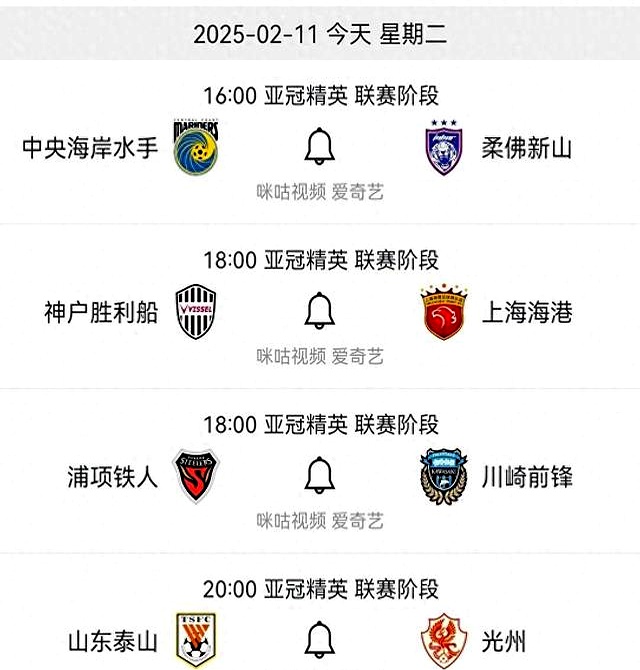Viewport: 640px width, 670px height.
Task: Open the 16:00 中央海岸水手 match row
Action: pos(90,148)
